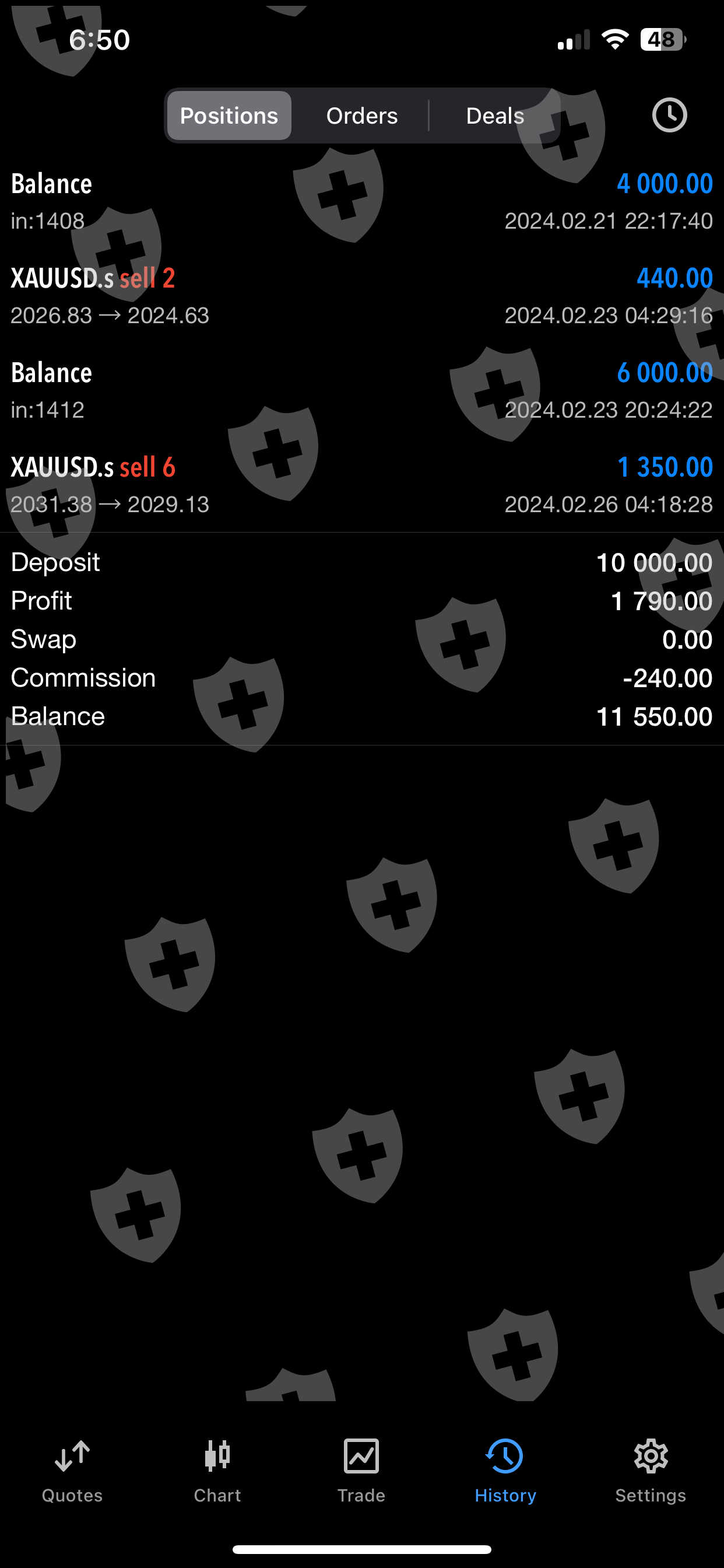
Task: Open the history period clock icon
Action: (x=669, y=115)
